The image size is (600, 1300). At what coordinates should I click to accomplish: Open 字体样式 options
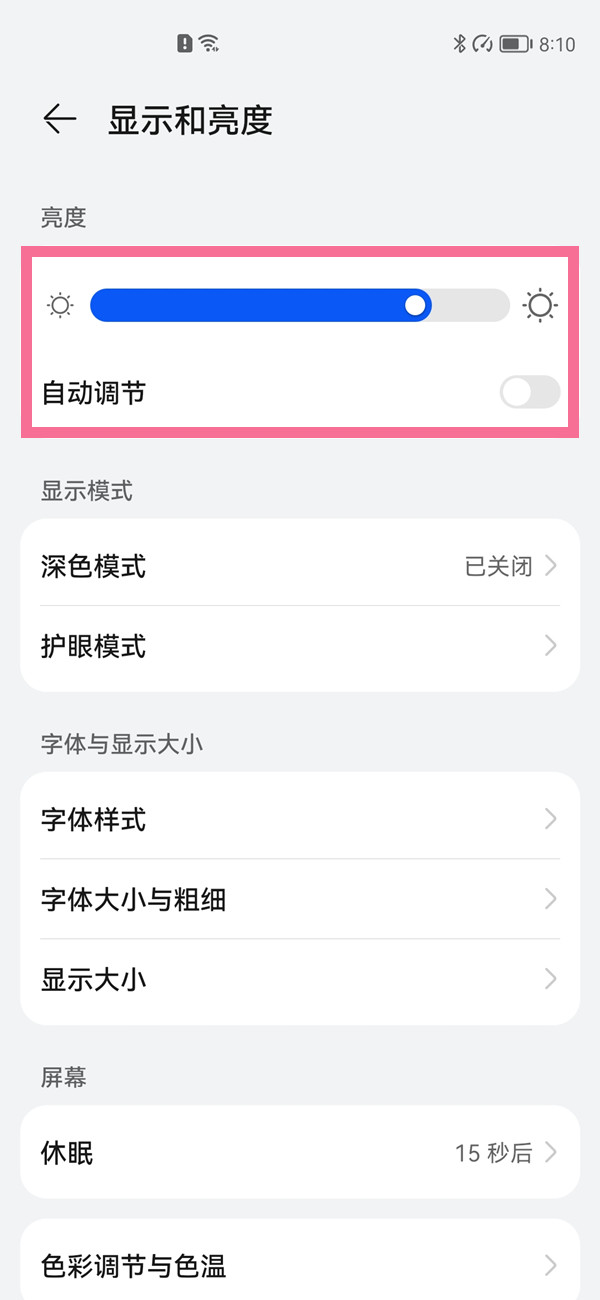tap(300, 820)
